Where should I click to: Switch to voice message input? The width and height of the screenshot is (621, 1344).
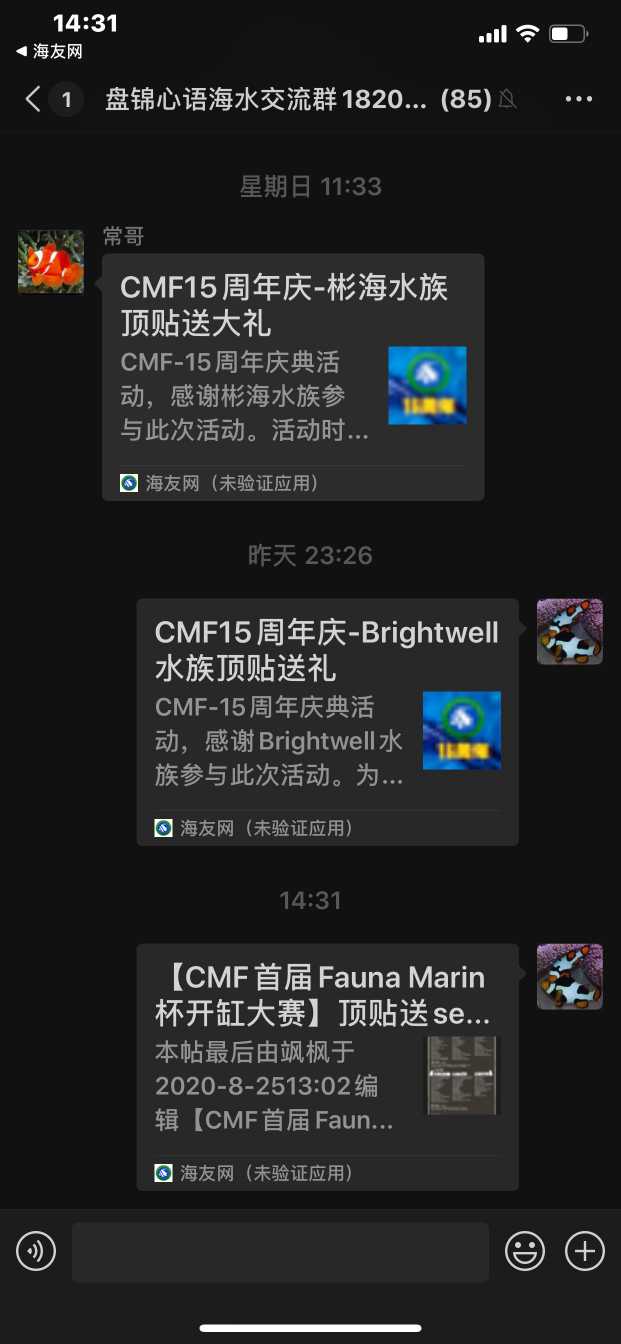click(x=36, y=1251)
